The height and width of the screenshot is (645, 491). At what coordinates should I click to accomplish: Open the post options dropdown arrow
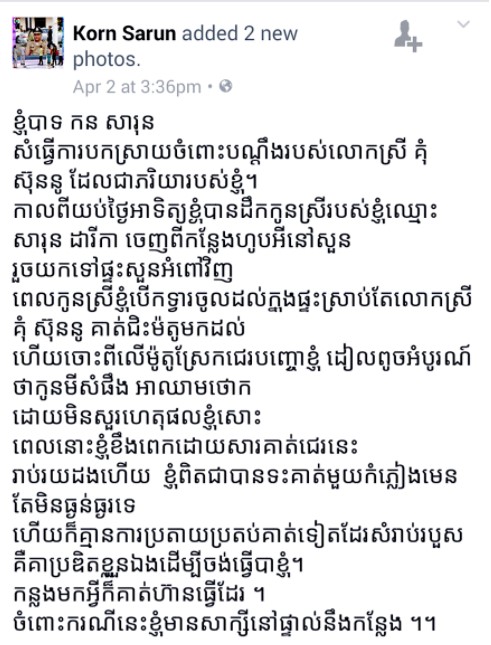(463, 24)
